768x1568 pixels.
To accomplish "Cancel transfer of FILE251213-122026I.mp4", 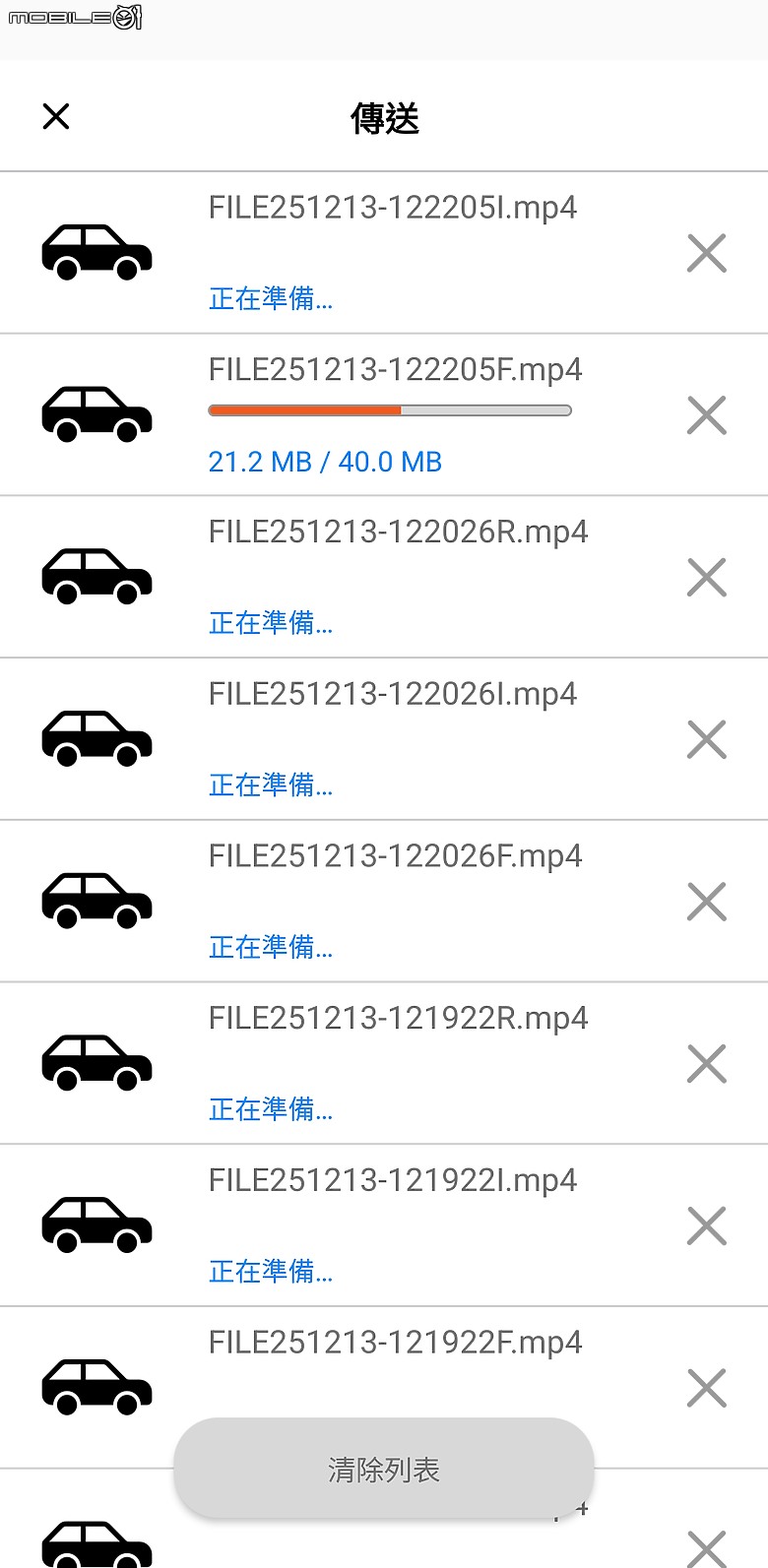I will 706,738.
